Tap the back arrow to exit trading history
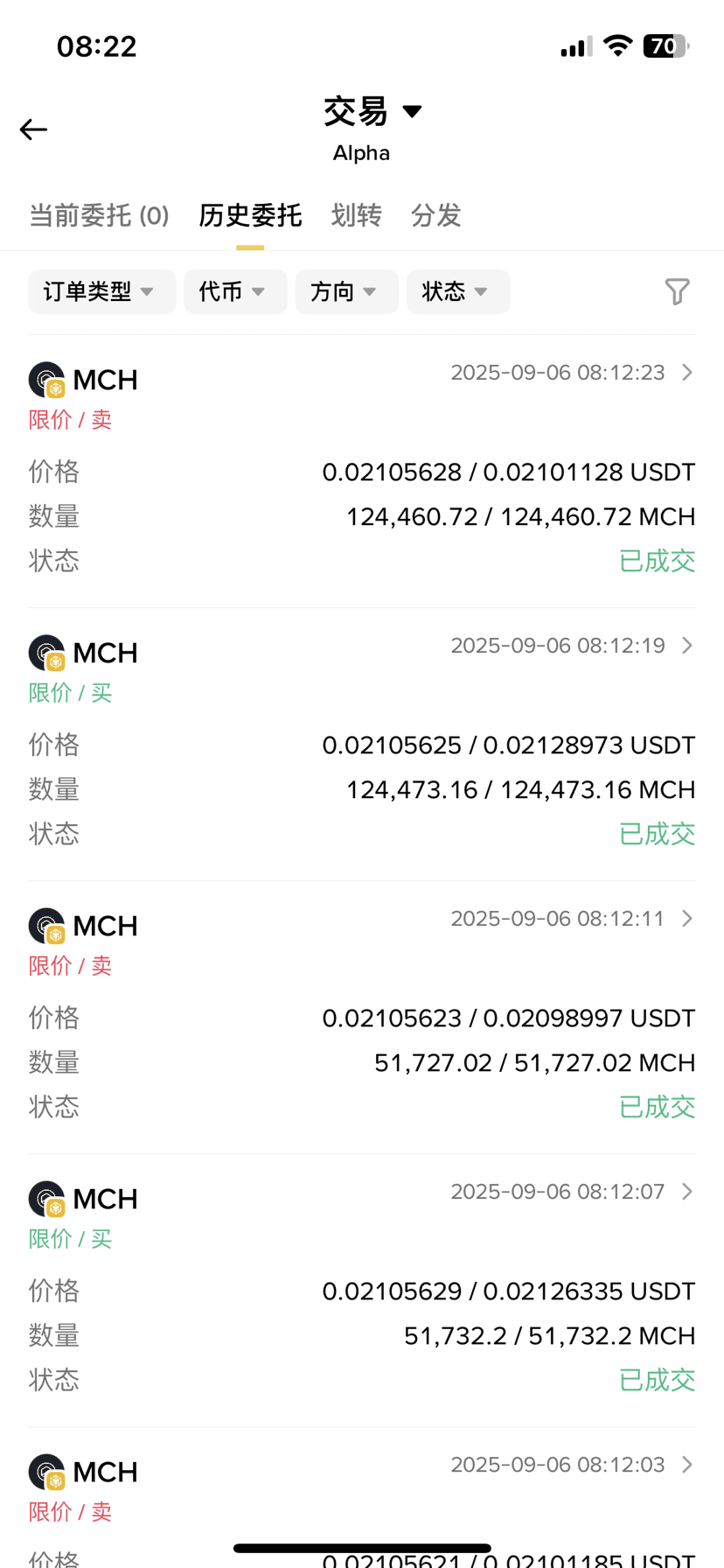 tap(32, 129)
